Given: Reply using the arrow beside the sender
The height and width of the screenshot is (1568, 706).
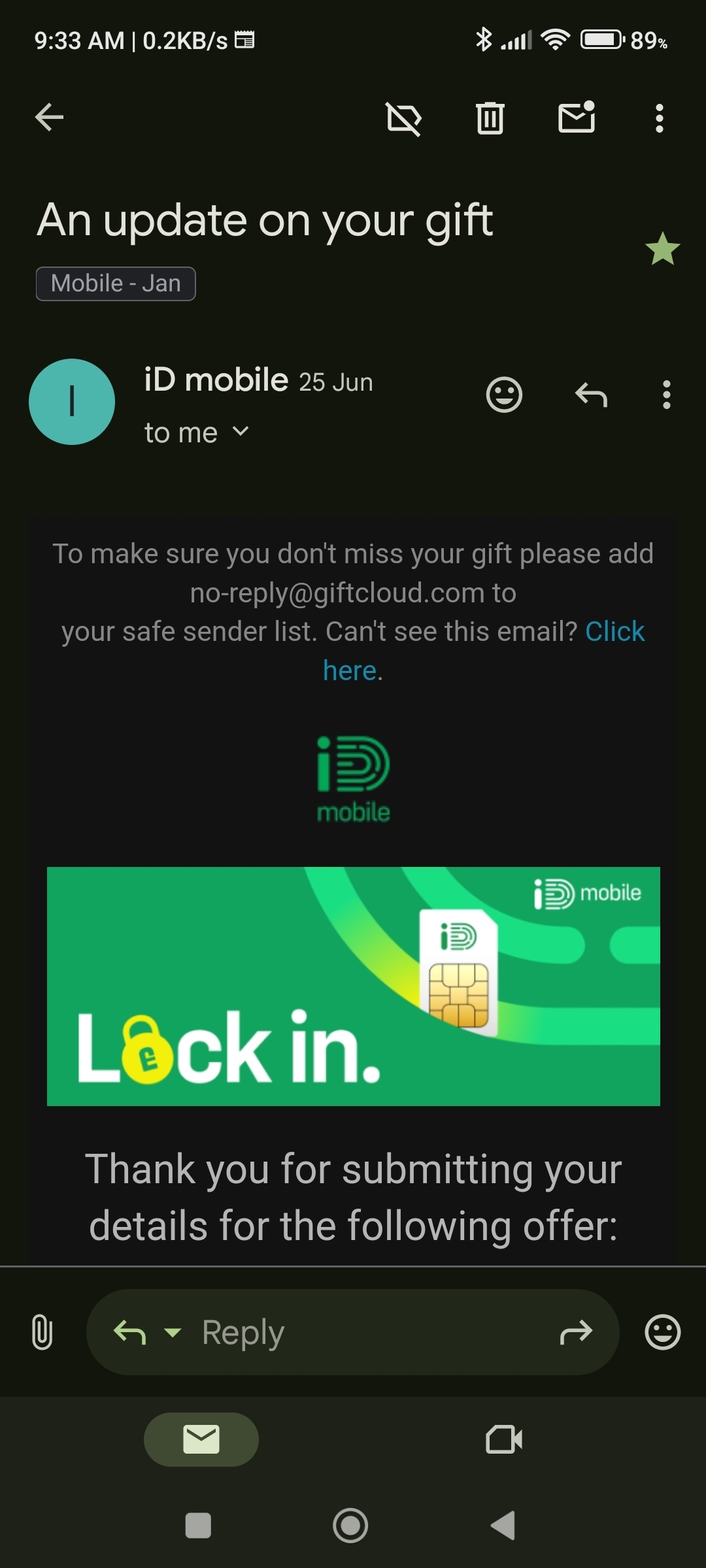Looking at the screenshot, I should [x=591, y=395].
